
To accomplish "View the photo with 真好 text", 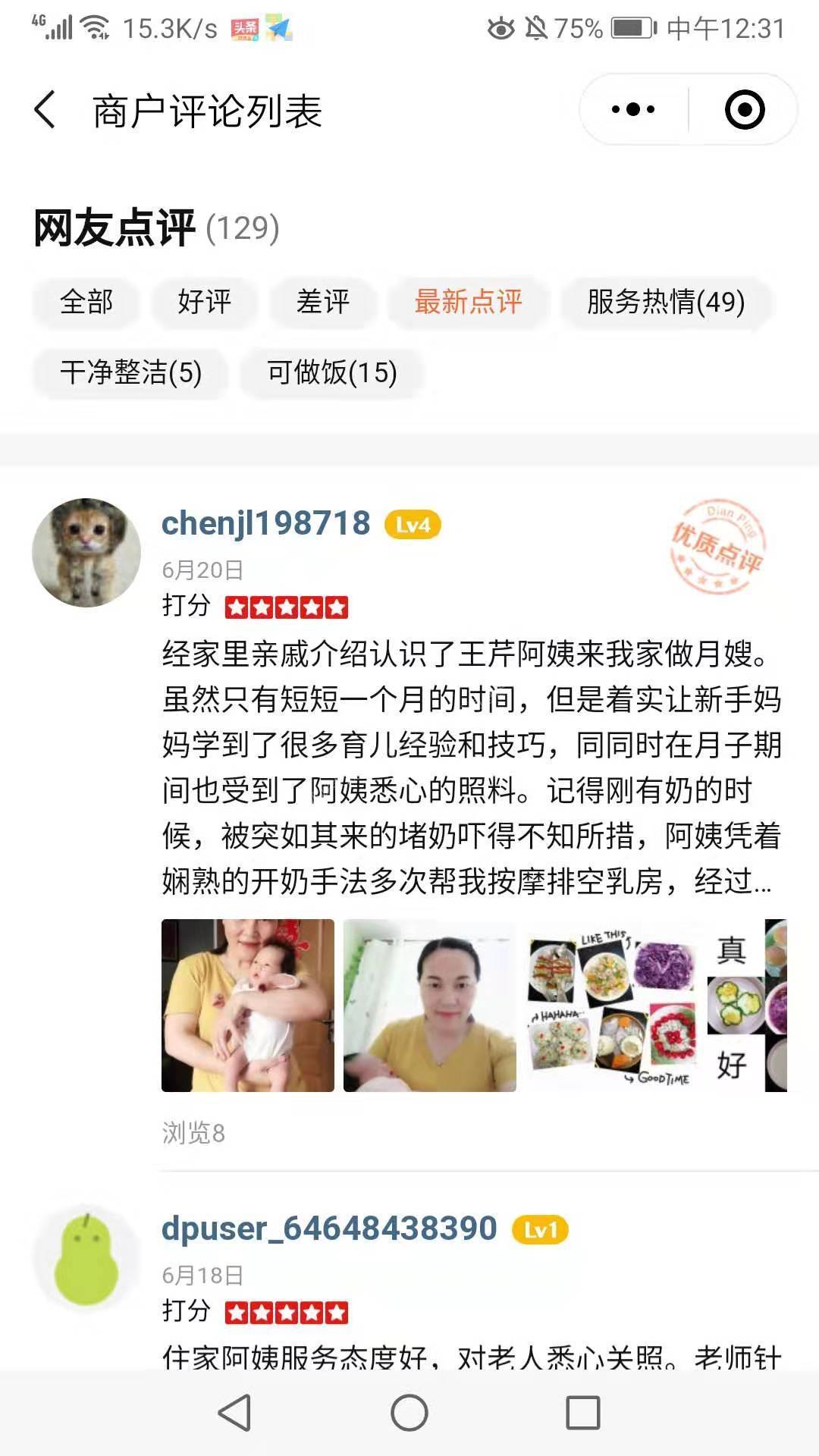I will point(747,1006).
